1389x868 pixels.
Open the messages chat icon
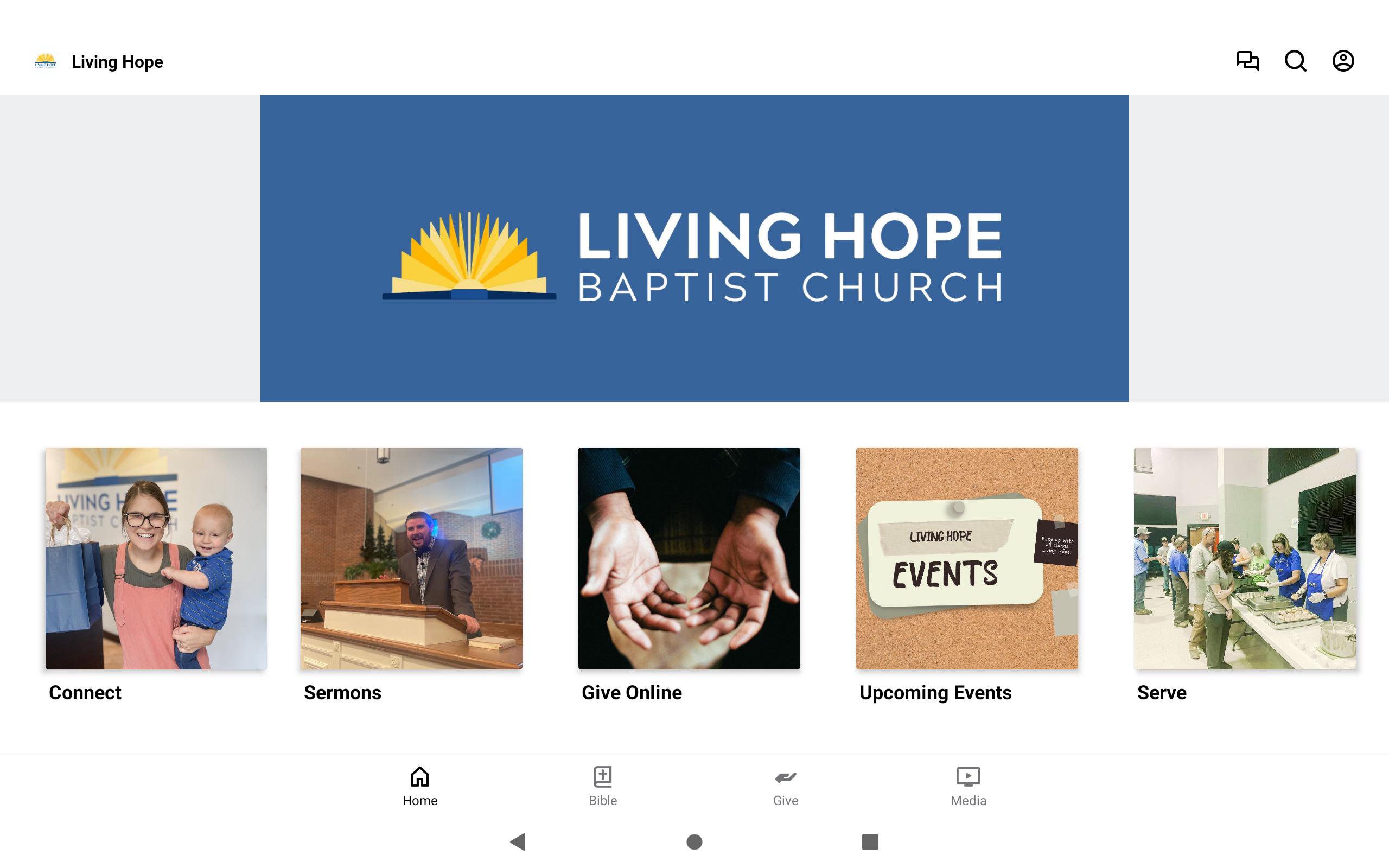tap(1247, 61)
